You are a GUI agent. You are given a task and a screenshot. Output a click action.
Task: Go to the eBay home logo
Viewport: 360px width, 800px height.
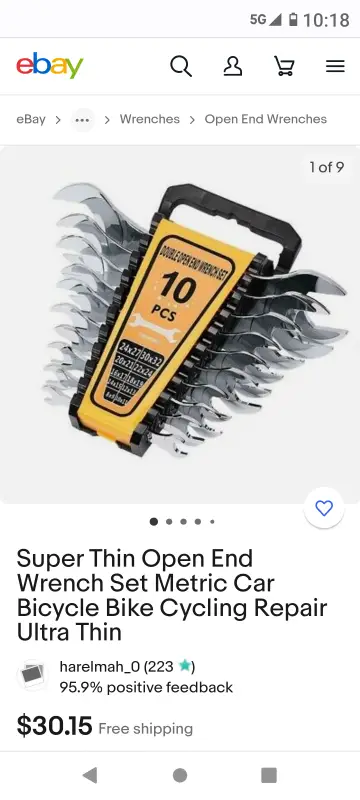(49, 66)
